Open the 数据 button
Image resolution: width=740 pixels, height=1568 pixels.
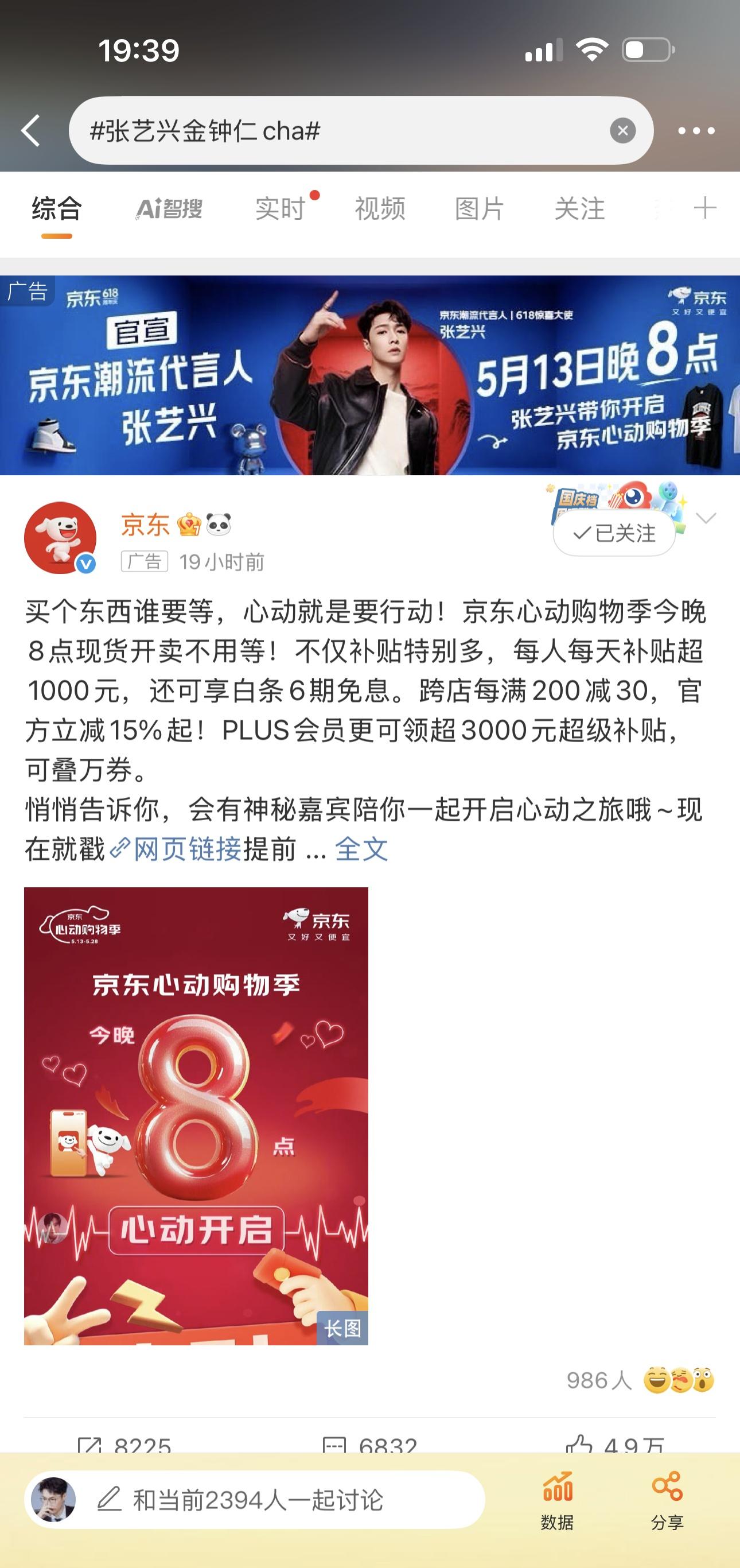557,1500
